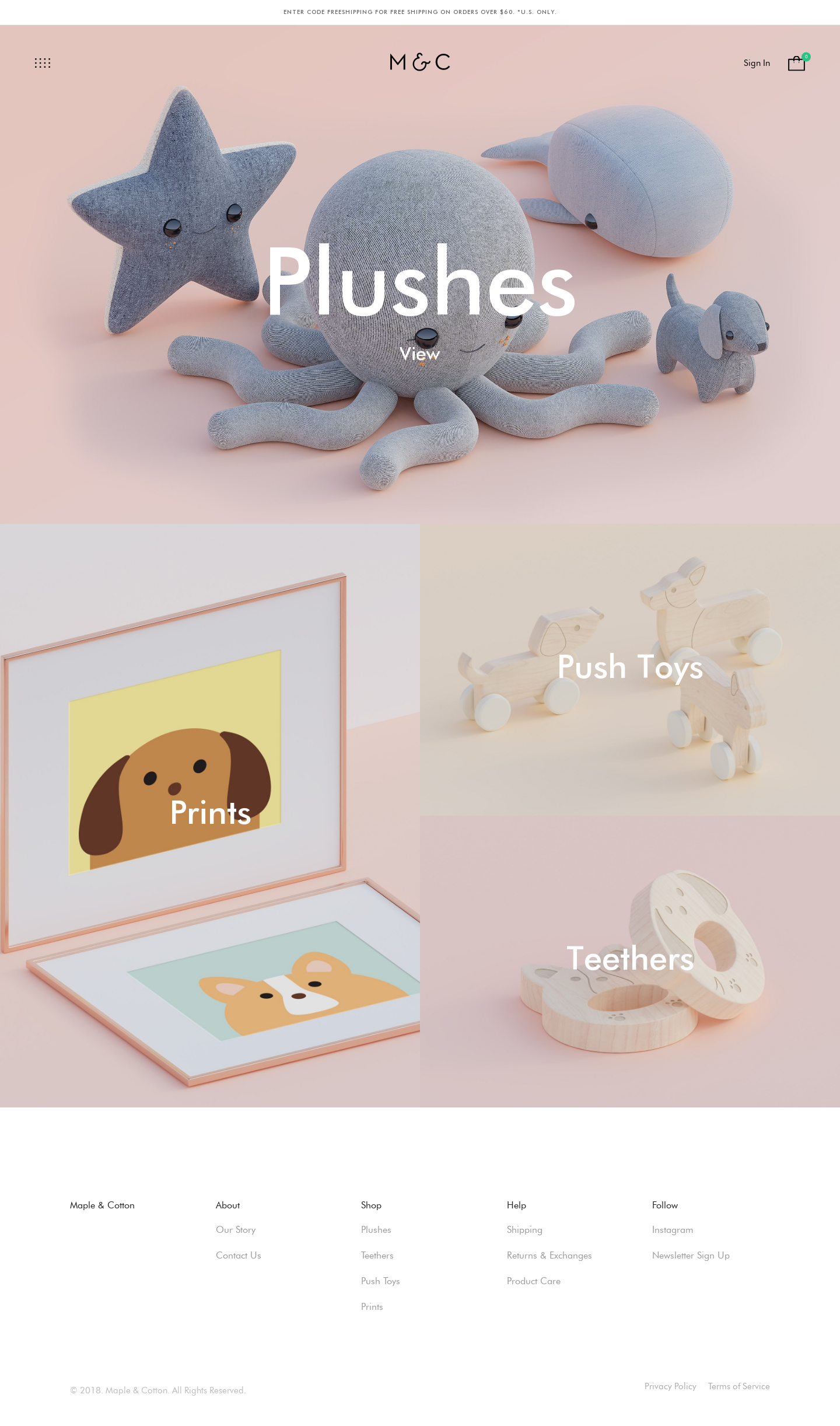View the Plushes collection
The image size is (840, 1426).
coord(419,354)
